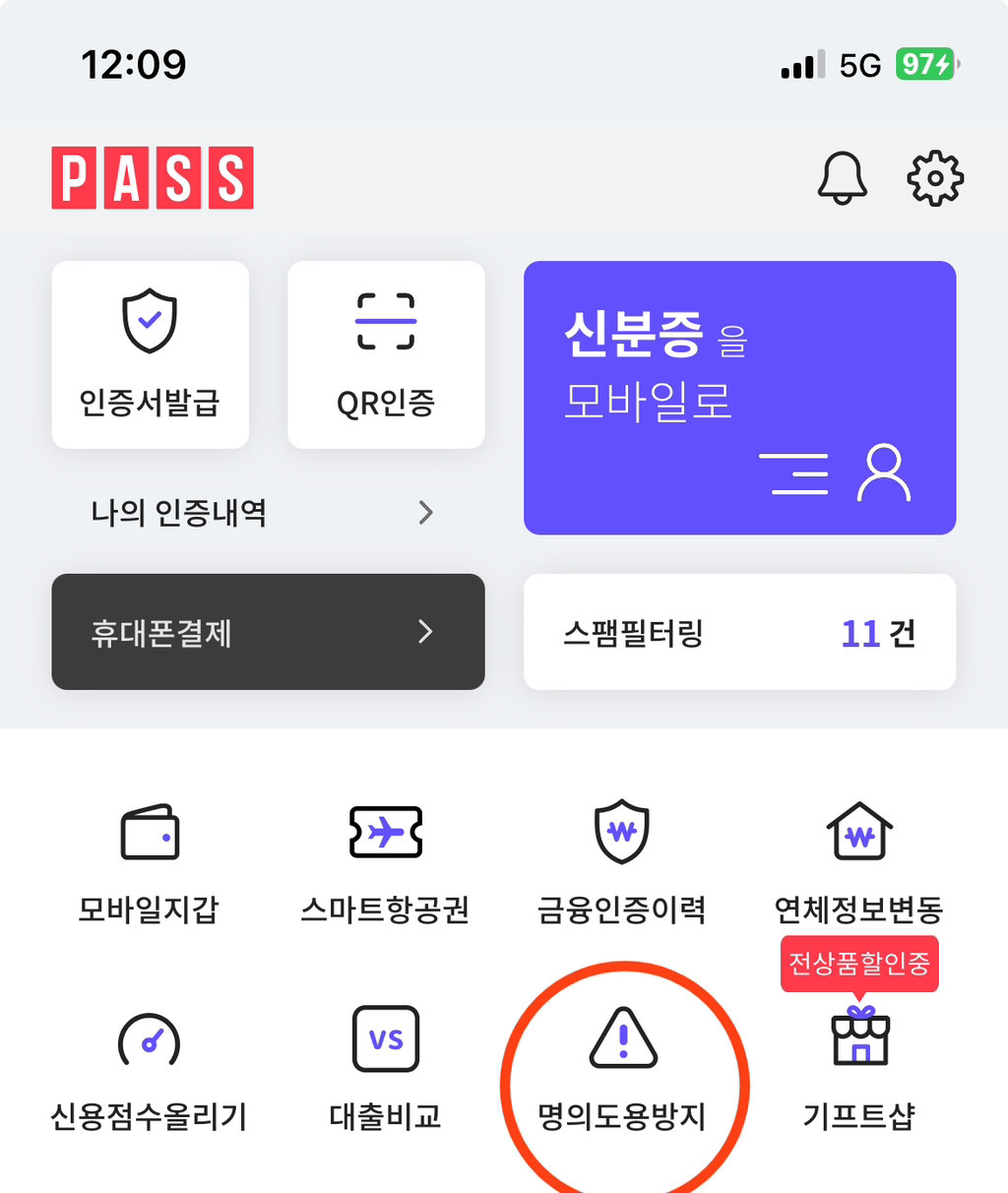Tap the 전상품할인중 discount badge

click(x=858, y=964)
